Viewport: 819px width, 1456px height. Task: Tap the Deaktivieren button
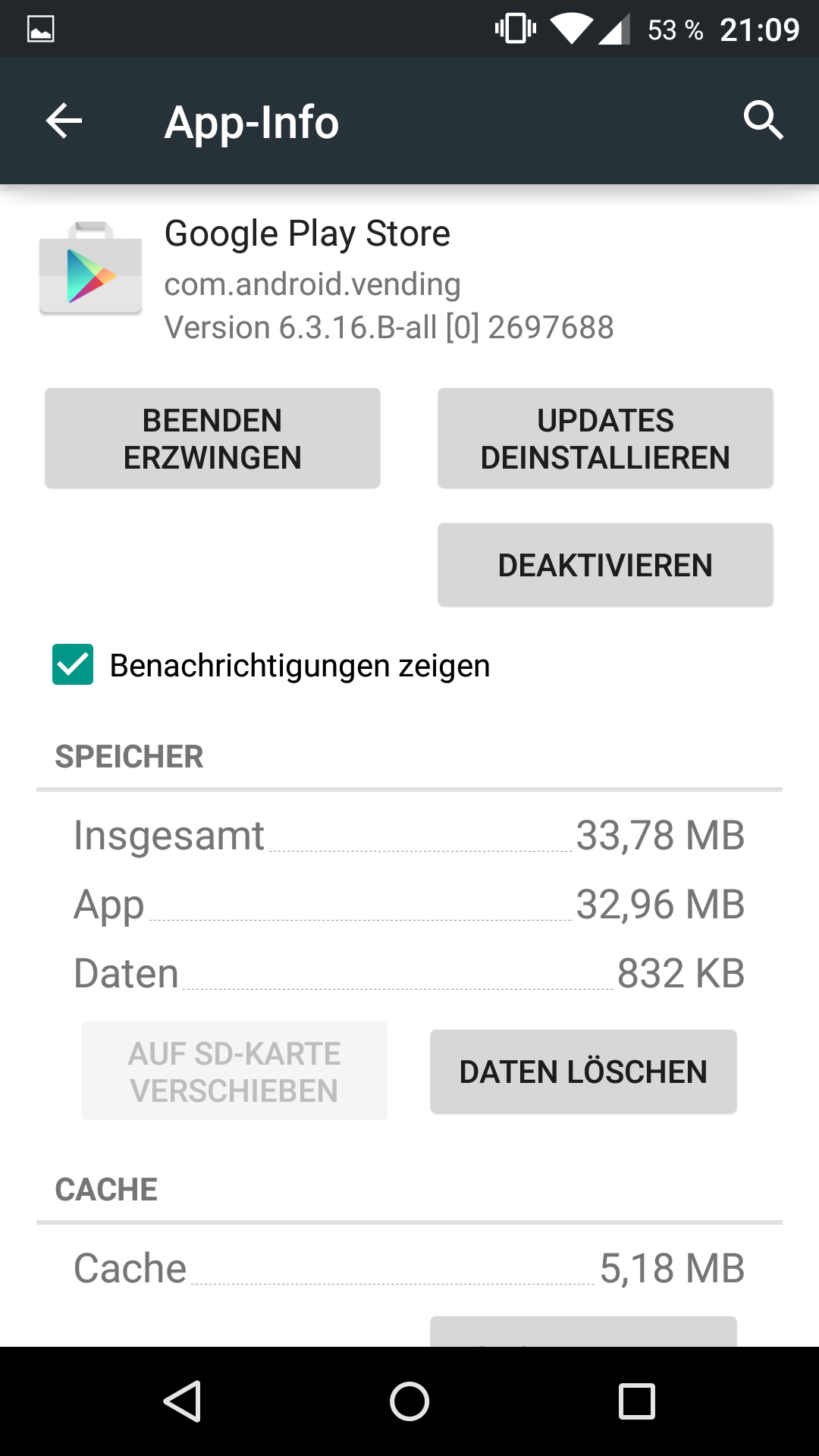coord(605,565)
